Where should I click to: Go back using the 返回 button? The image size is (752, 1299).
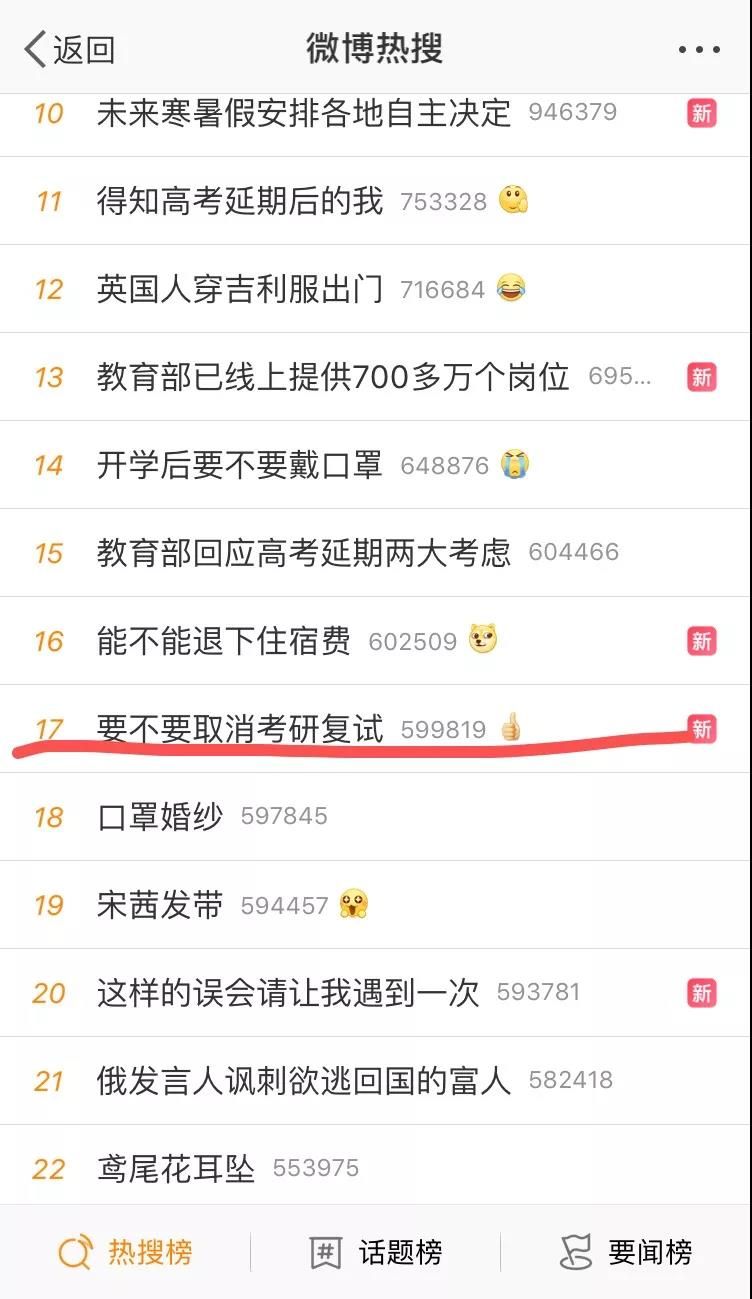pos(69,49)
